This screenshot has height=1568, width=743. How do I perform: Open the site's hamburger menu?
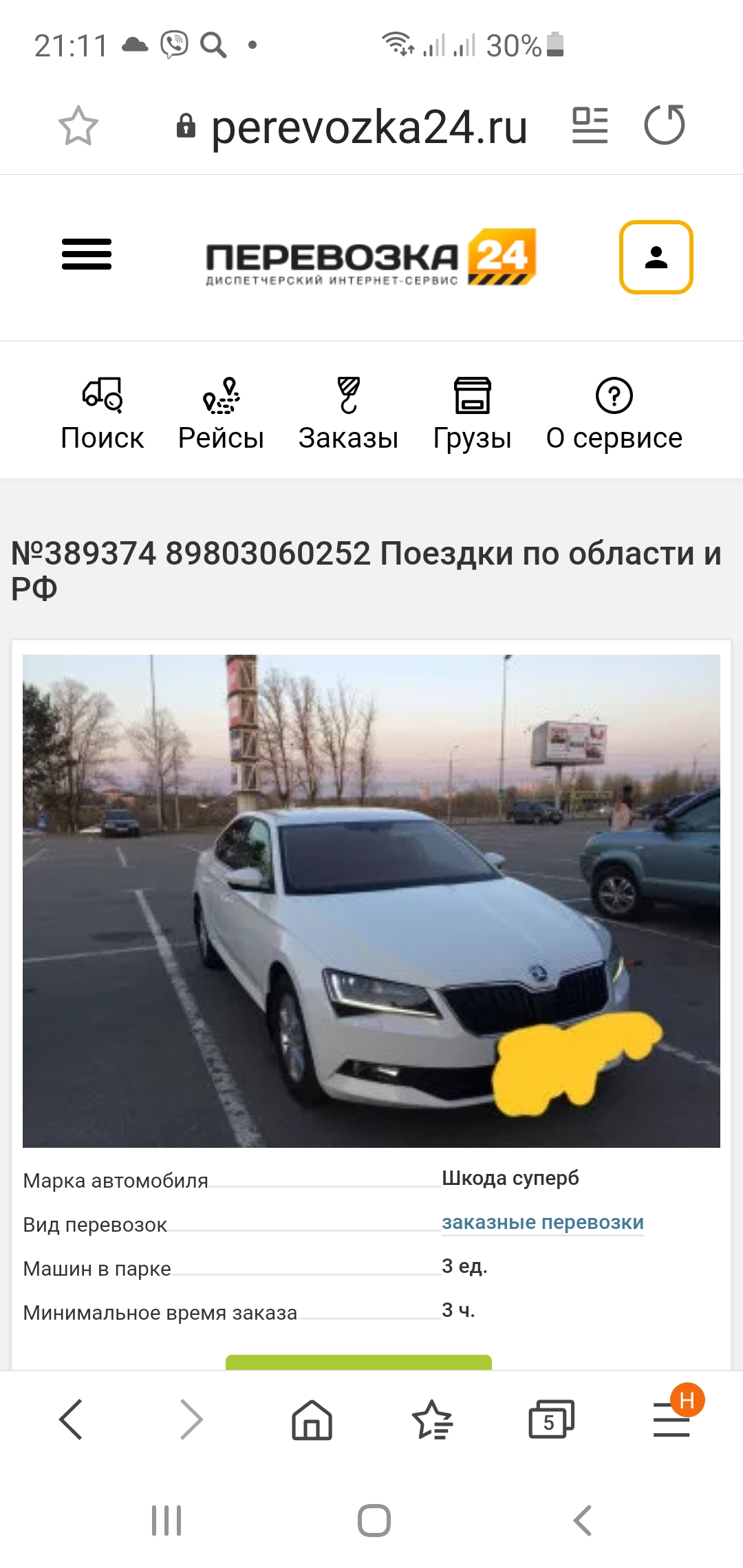(87, 254)
